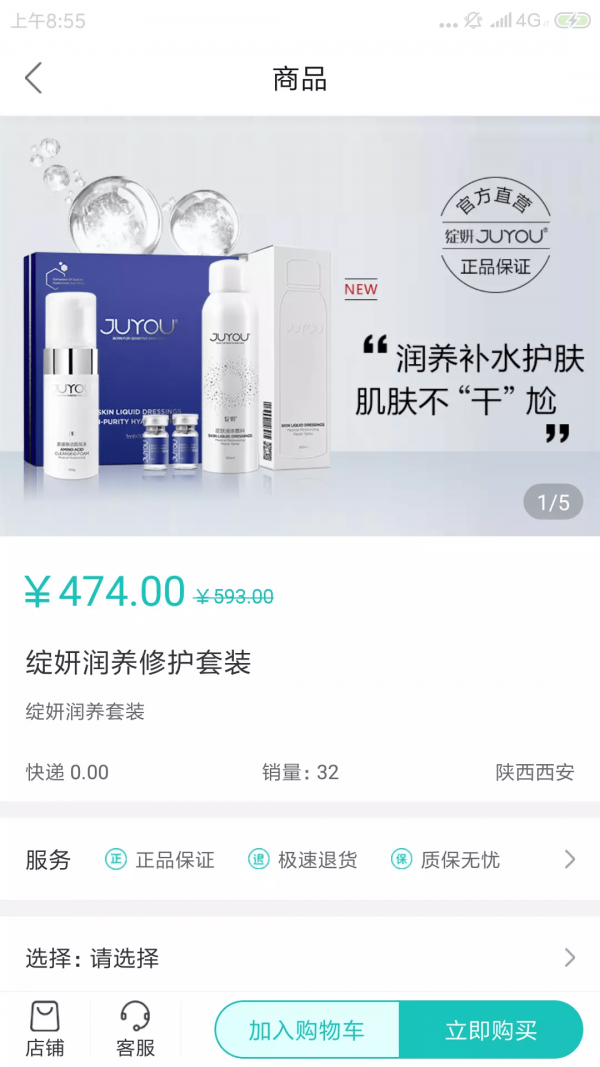Visit the 店铺 shop page
600x1067 pixels.
coord(45,1029)
